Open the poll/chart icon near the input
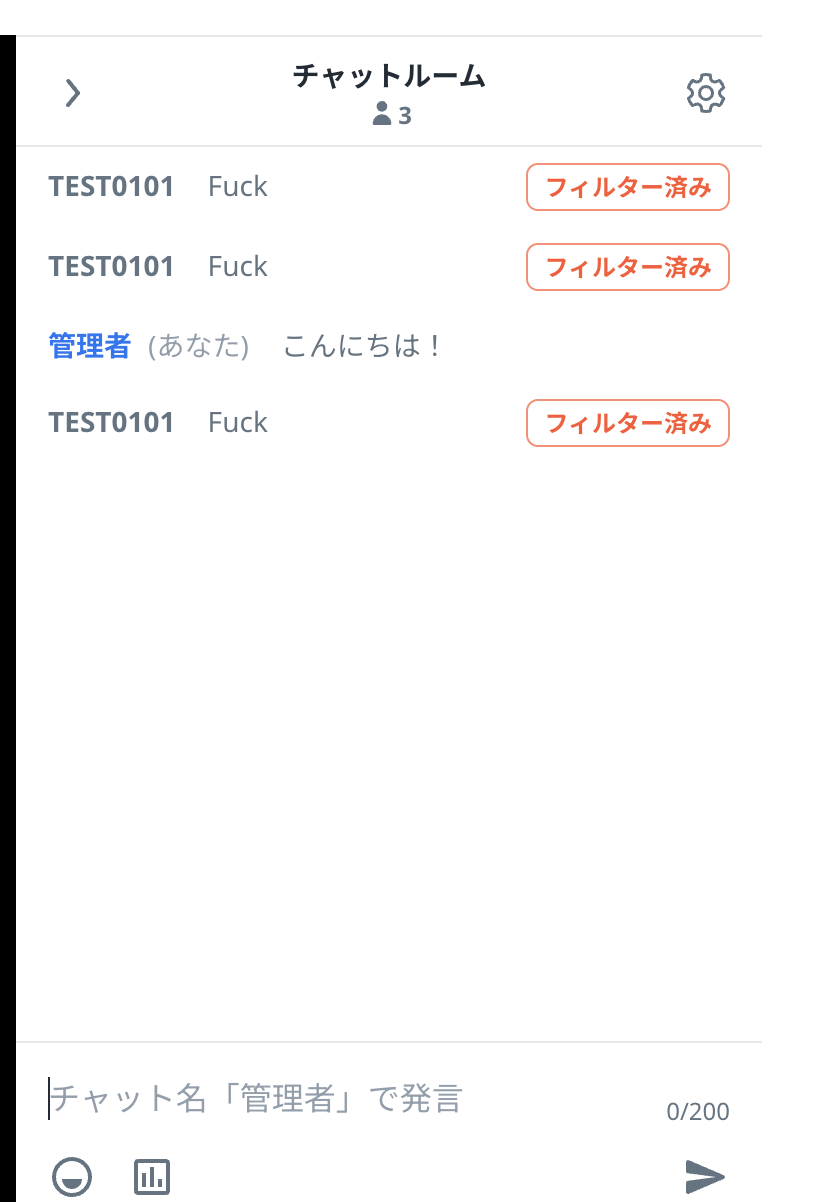824x1202 pixels. [151, 1177]
